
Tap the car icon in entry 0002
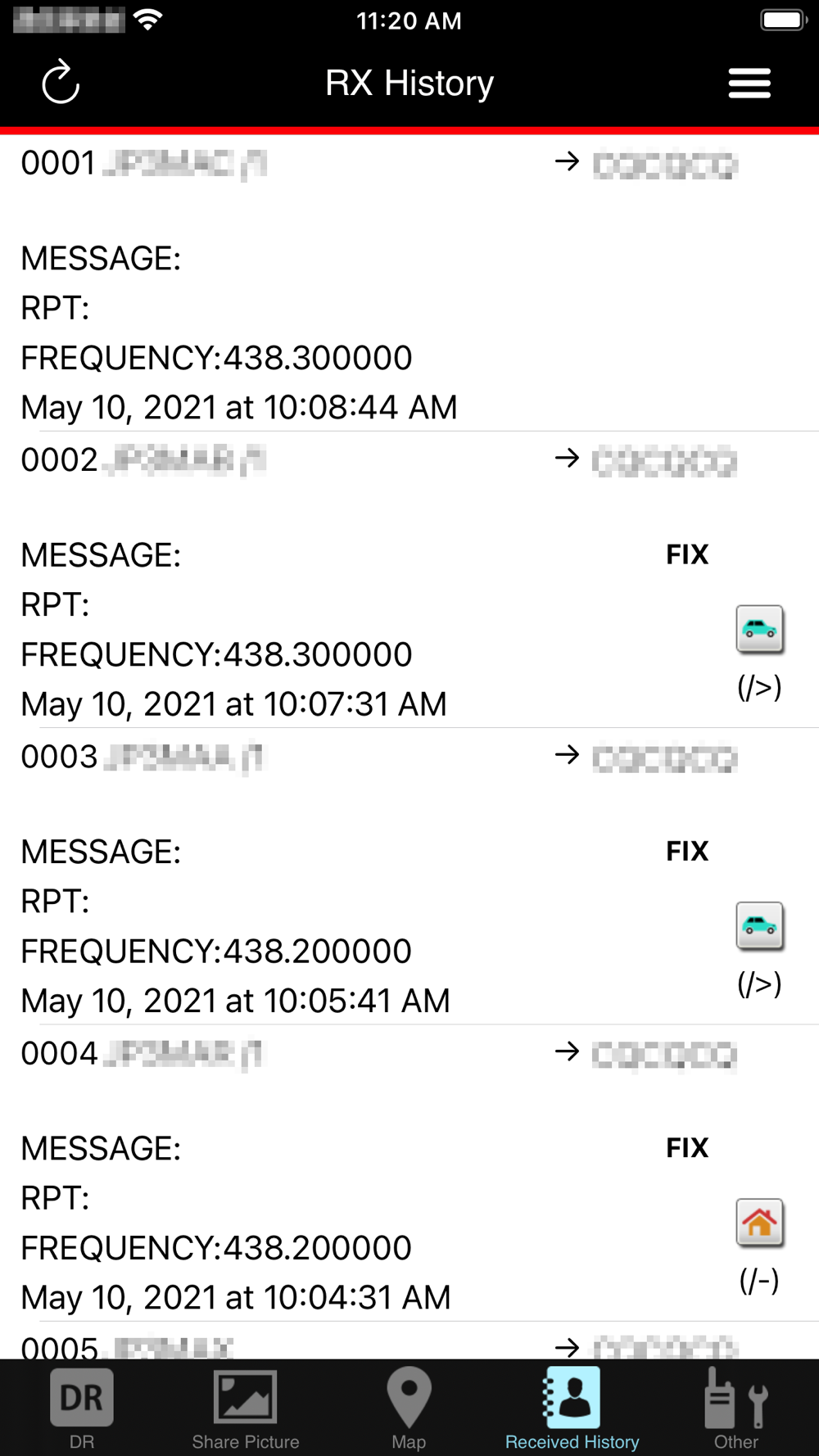click(760, 630)
